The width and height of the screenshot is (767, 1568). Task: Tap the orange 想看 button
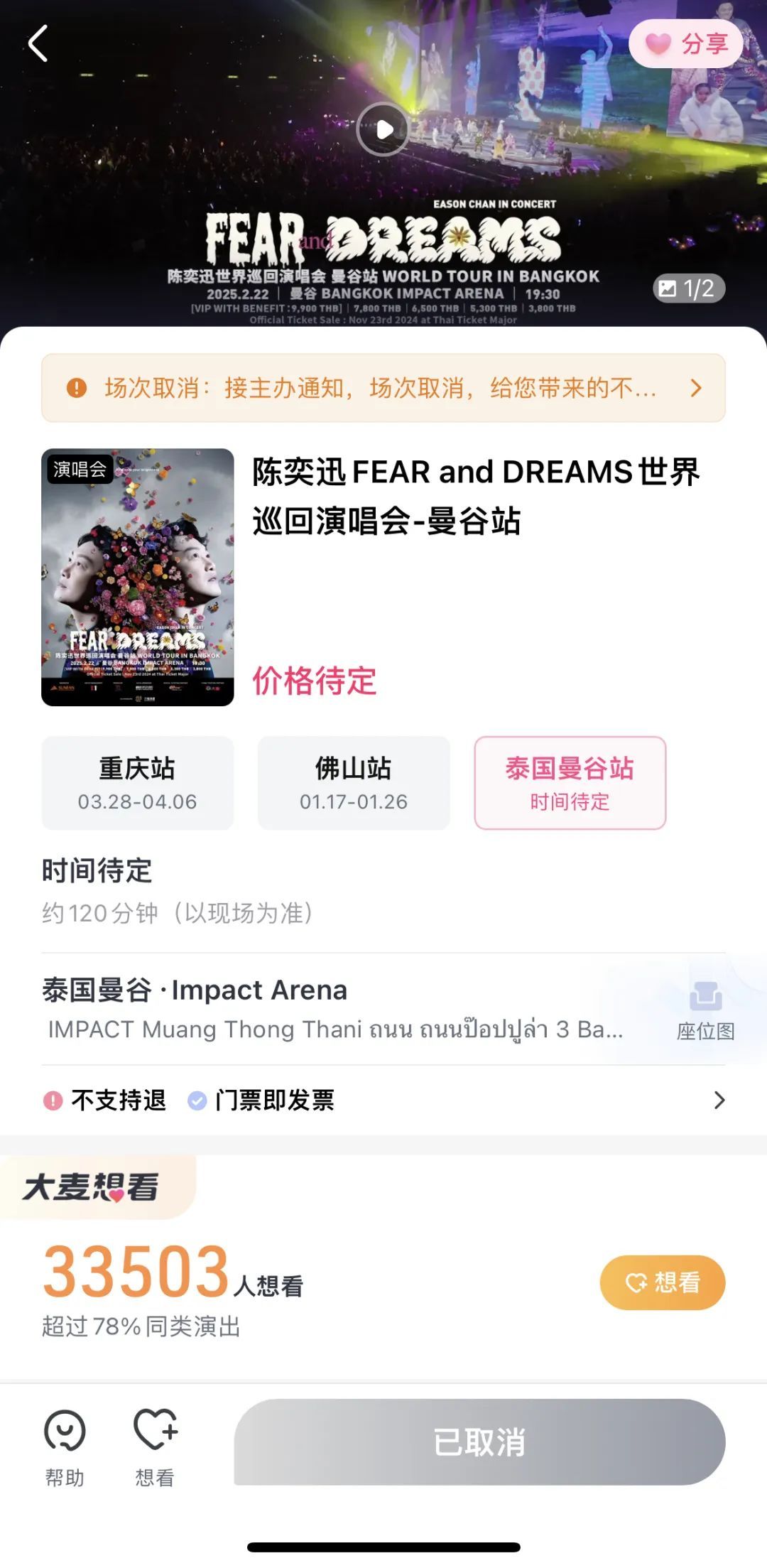[x=662, y=1282]
